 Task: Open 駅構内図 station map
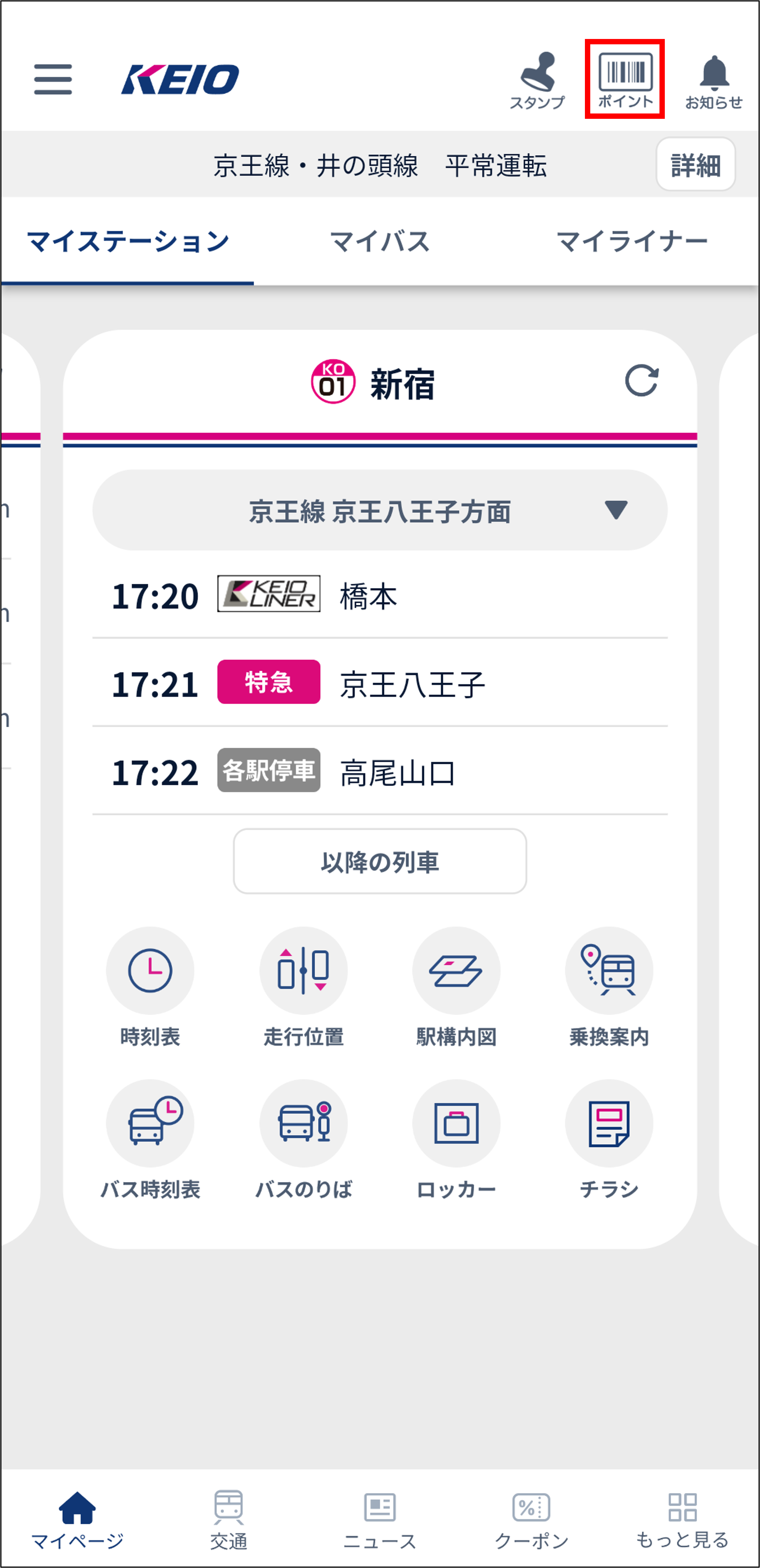pos(456,986)
